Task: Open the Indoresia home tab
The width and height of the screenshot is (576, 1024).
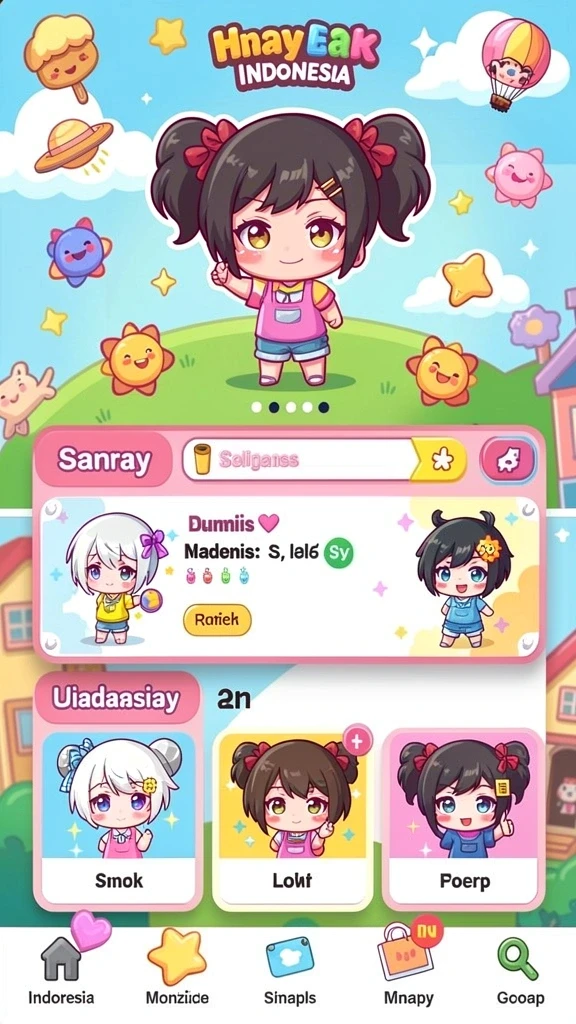Action: (x=61, y=972)
